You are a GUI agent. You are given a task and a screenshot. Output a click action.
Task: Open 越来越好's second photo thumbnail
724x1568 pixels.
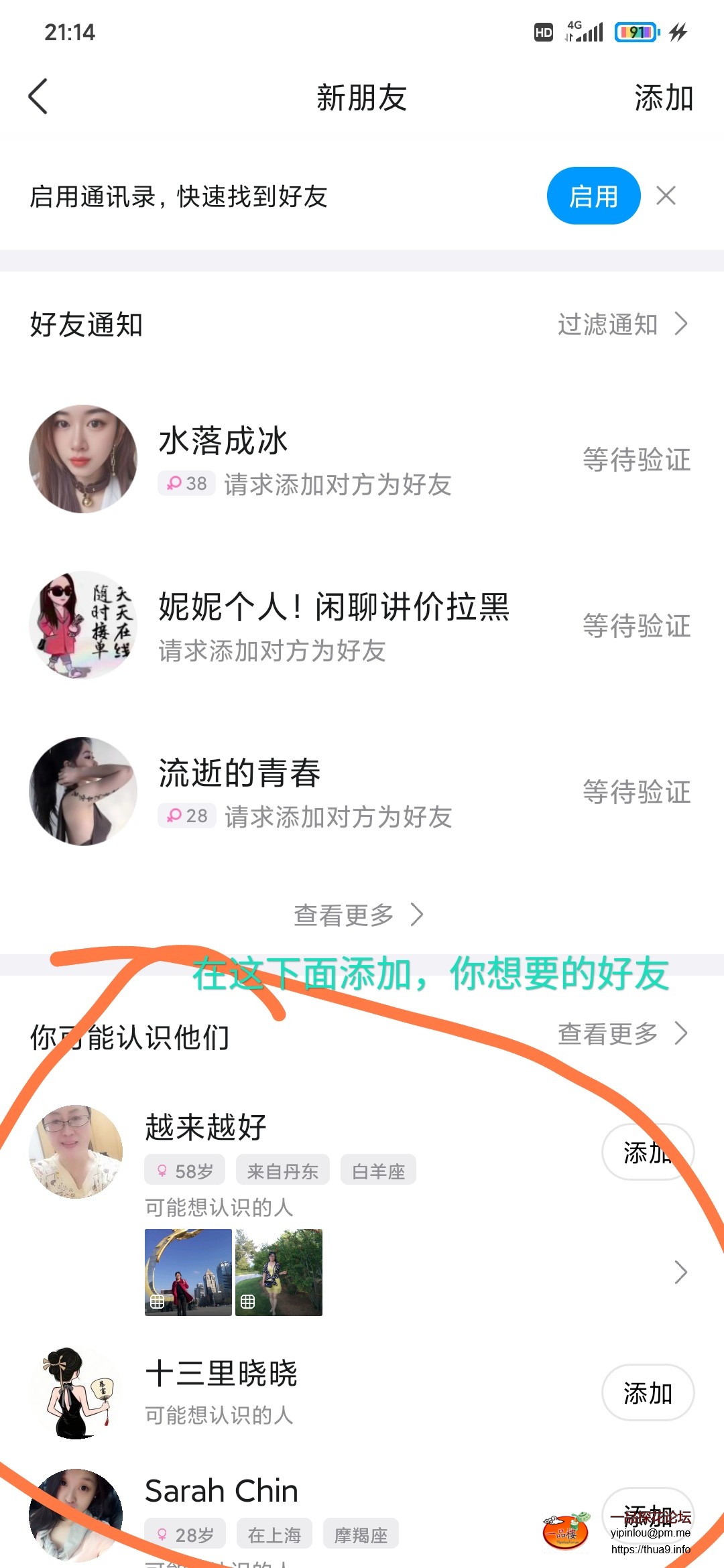(279, 1272)
